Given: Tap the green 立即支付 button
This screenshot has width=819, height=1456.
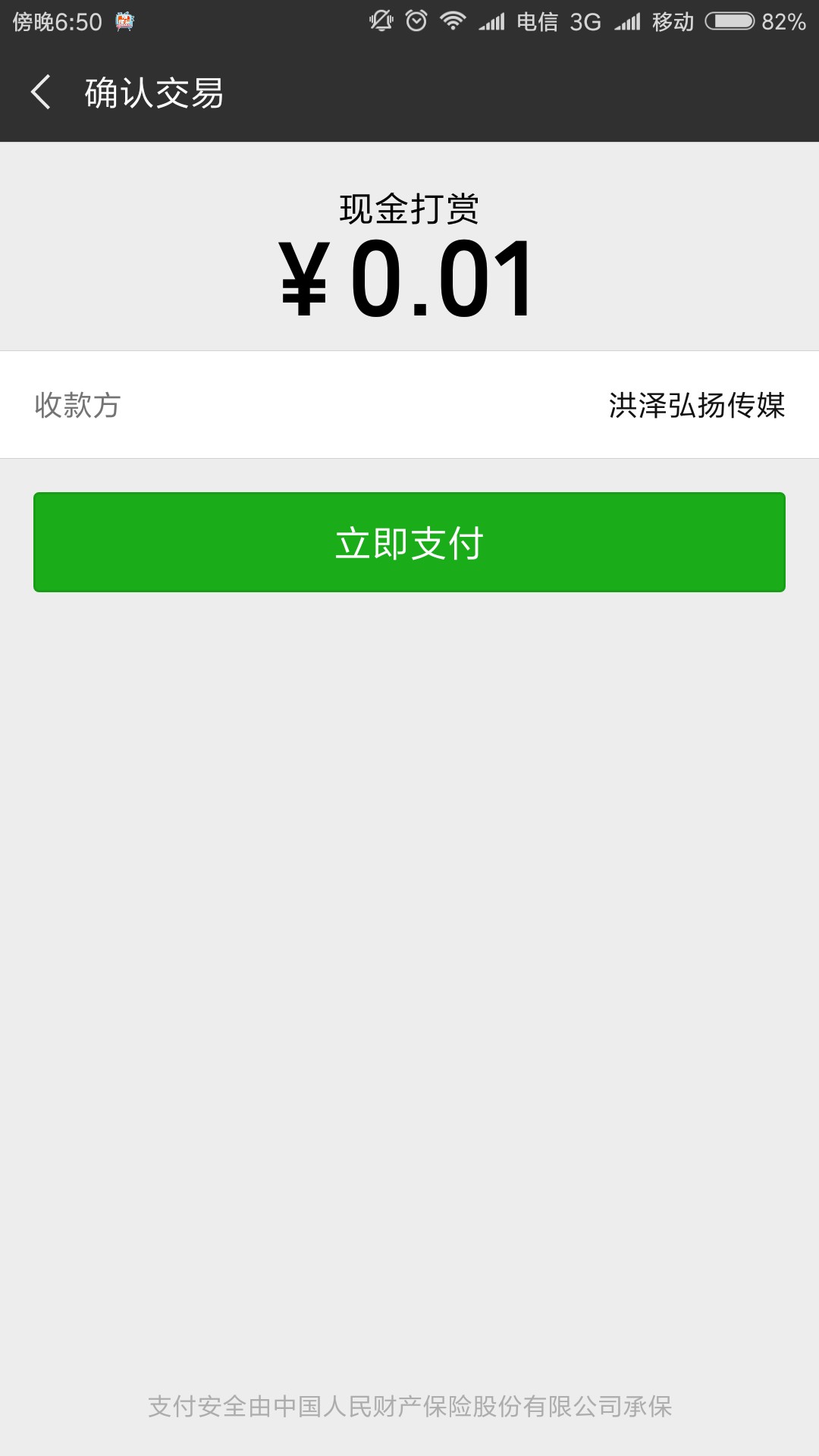Looking at the screenshot, I should pyautogui.click(x=409, y=542).
